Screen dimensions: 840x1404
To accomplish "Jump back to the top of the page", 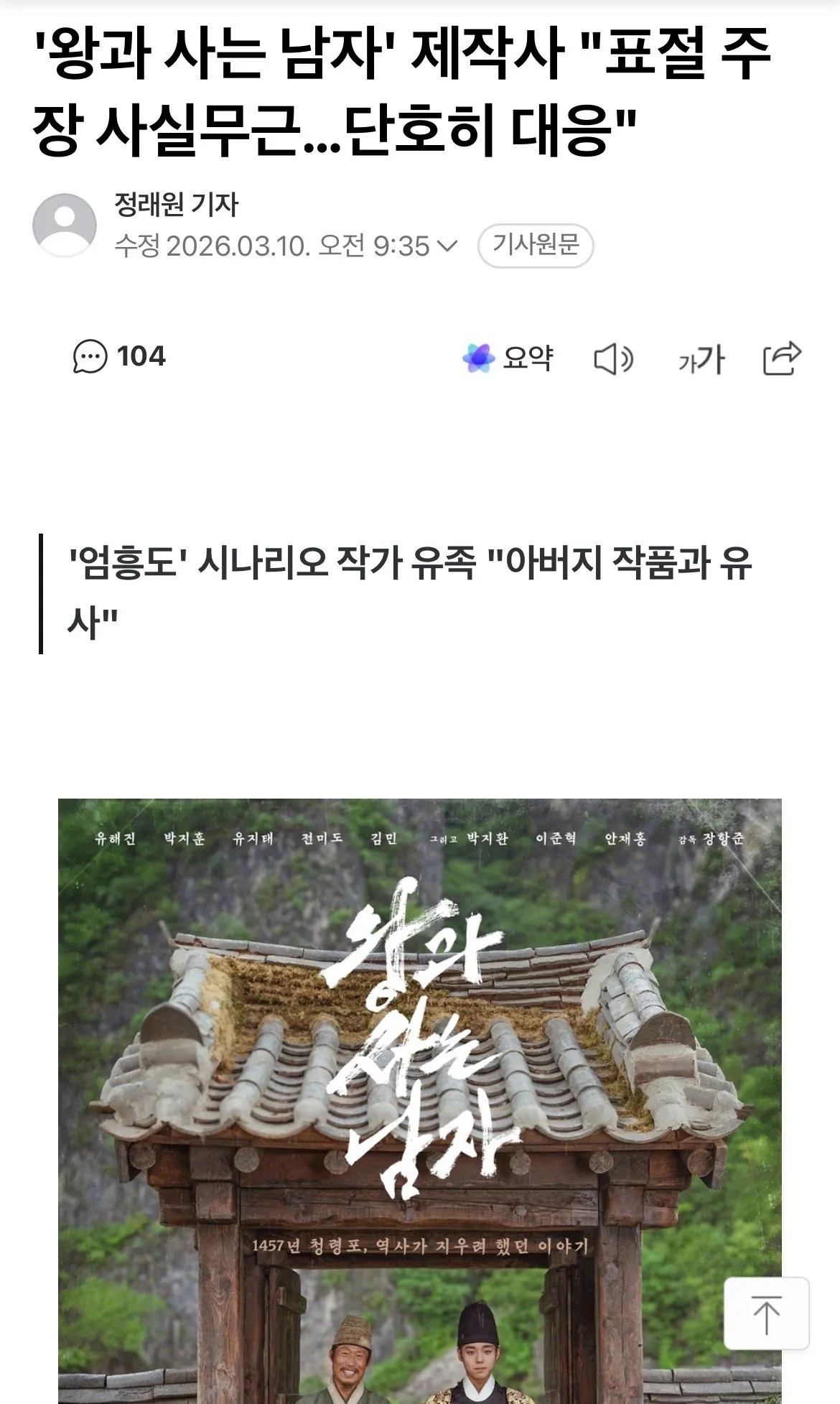I will tap(765, 1314).
